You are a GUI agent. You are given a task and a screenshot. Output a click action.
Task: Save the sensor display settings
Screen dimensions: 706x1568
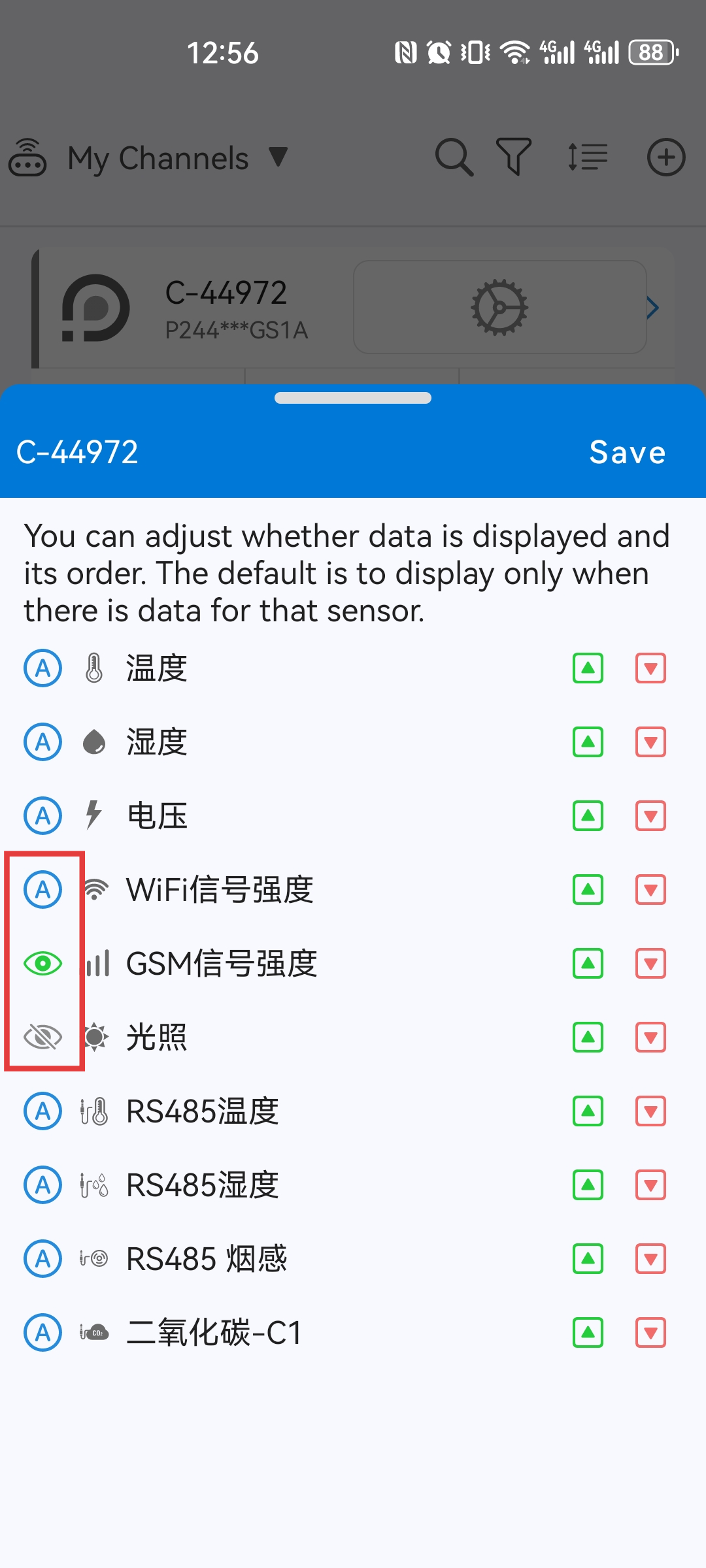click(x=627, y=452)
